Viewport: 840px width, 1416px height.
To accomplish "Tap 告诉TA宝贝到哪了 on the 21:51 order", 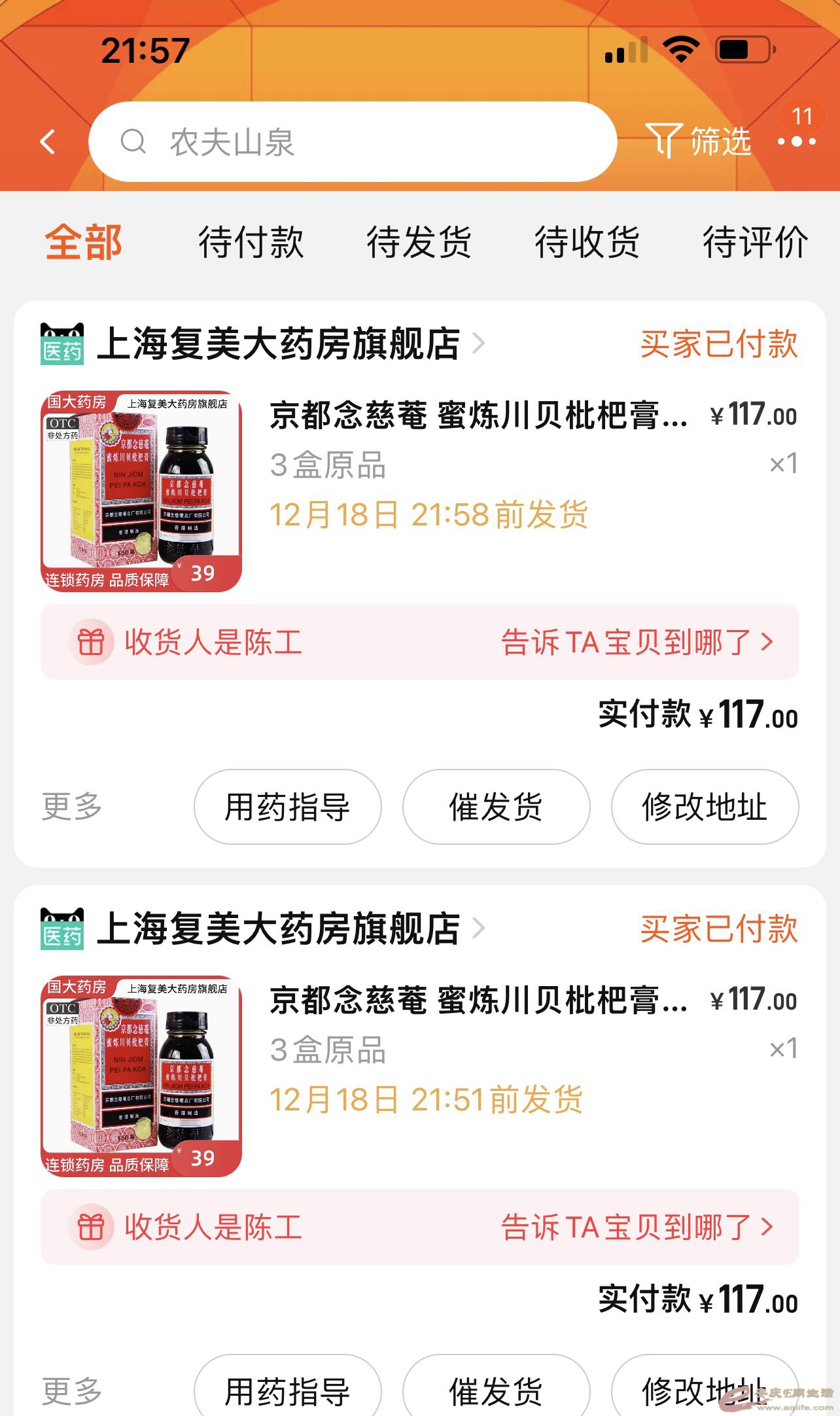I will click(637, 1227).
